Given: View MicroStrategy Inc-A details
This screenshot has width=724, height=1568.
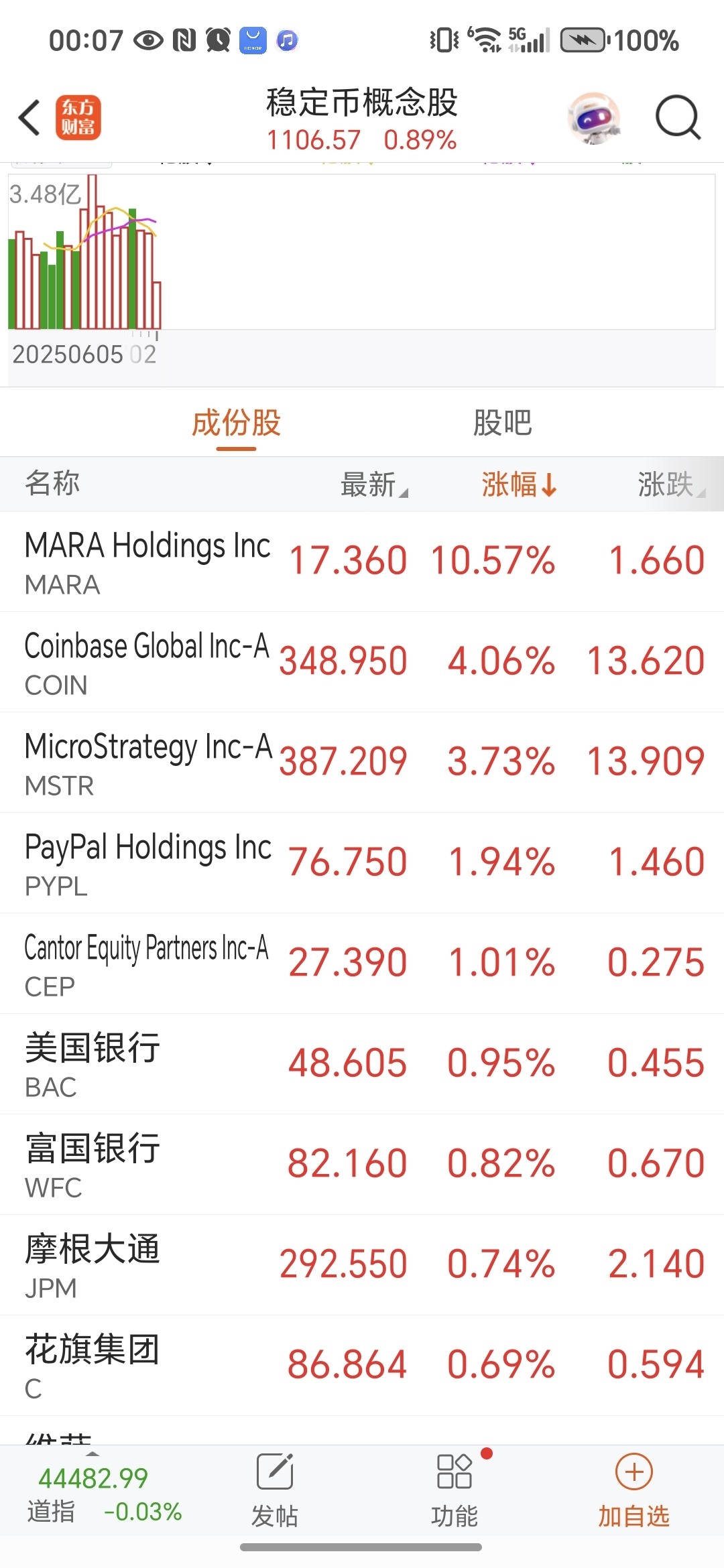Looking at the screenshot, I should point(362,763).
